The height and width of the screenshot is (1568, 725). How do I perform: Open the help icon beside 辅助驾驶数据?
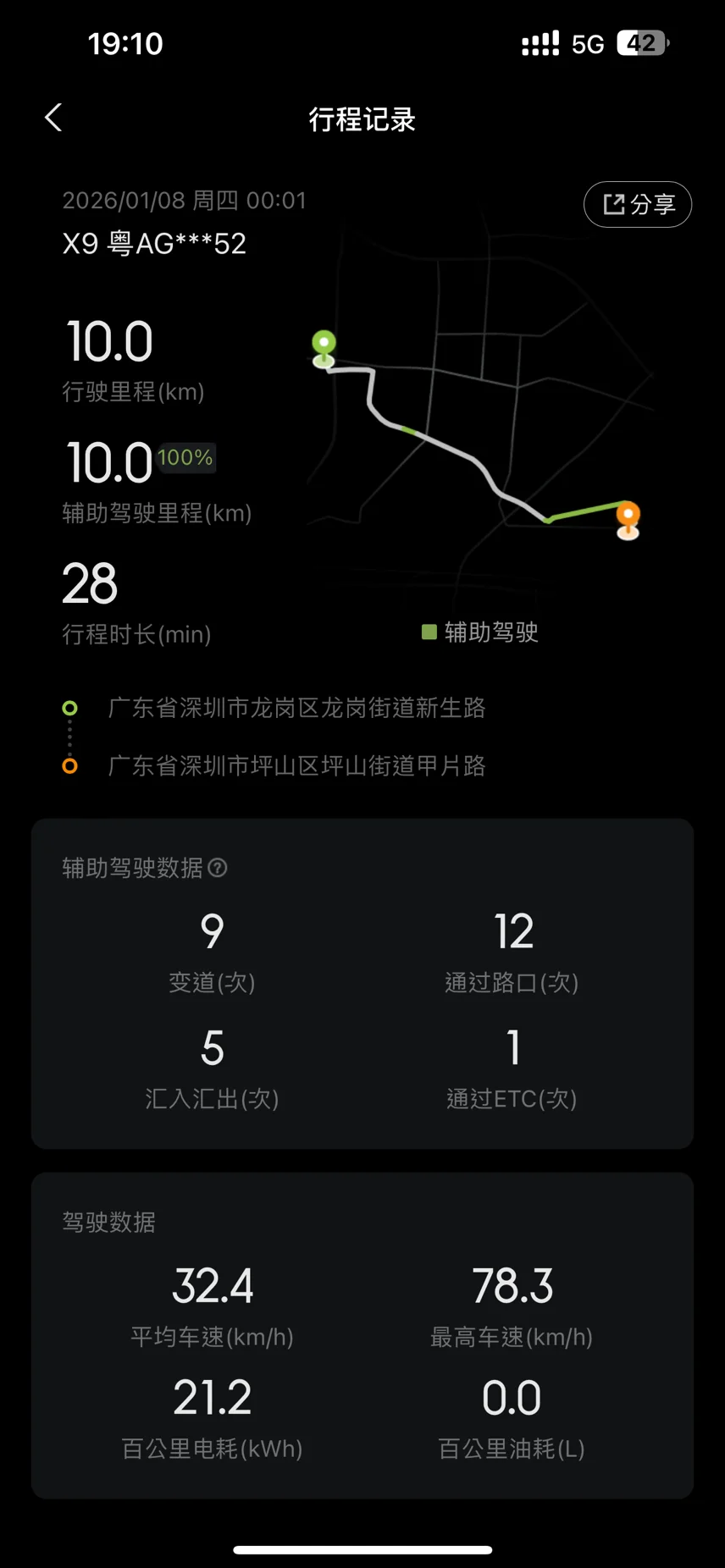tap(218, 868)
